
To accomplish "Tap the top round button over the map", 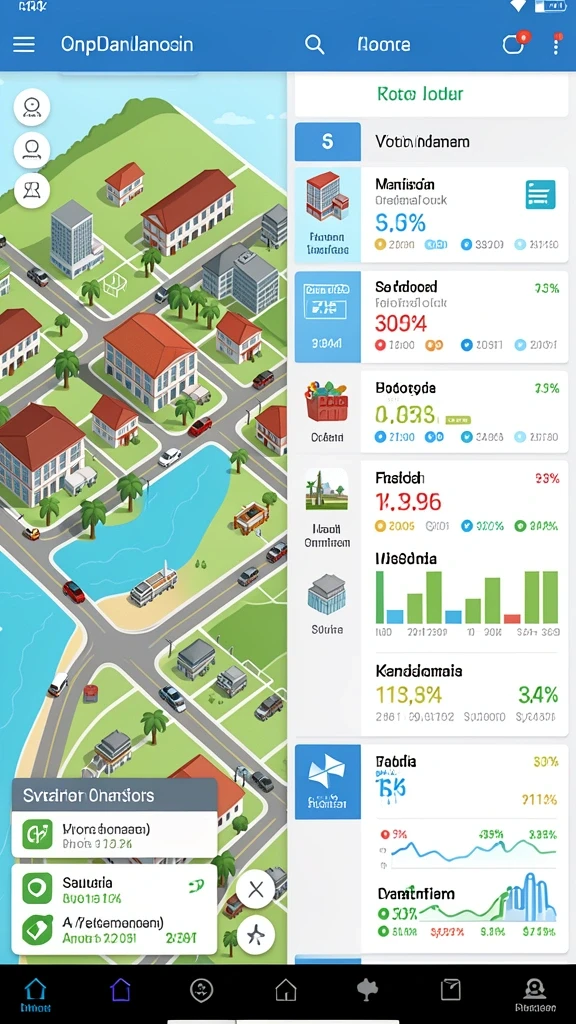I will (32, 106).
